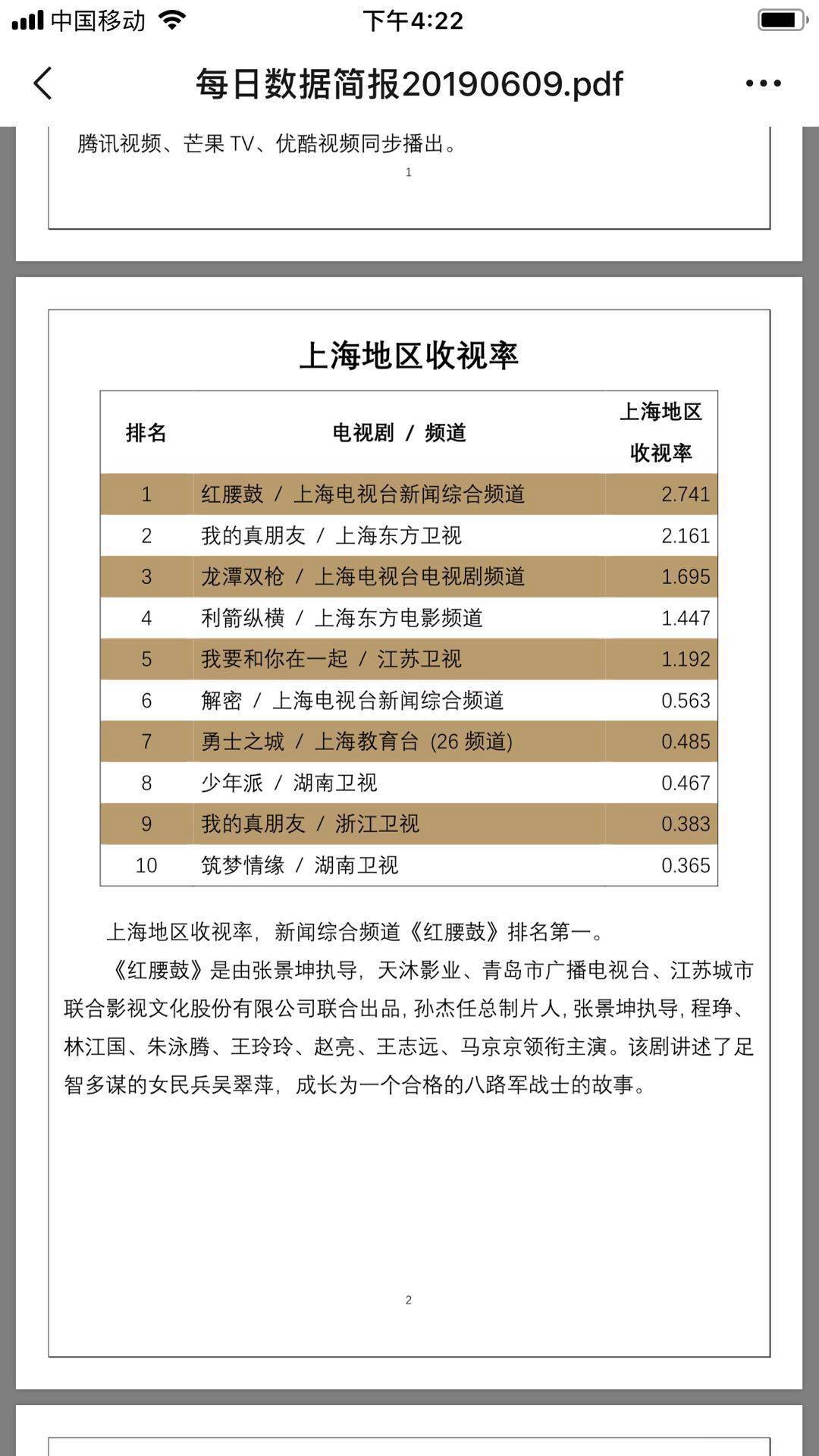The width and height of the screenshot is (819, 1456).
Task: Go back from the PDF viewer
Action: (x=43, y=83)
